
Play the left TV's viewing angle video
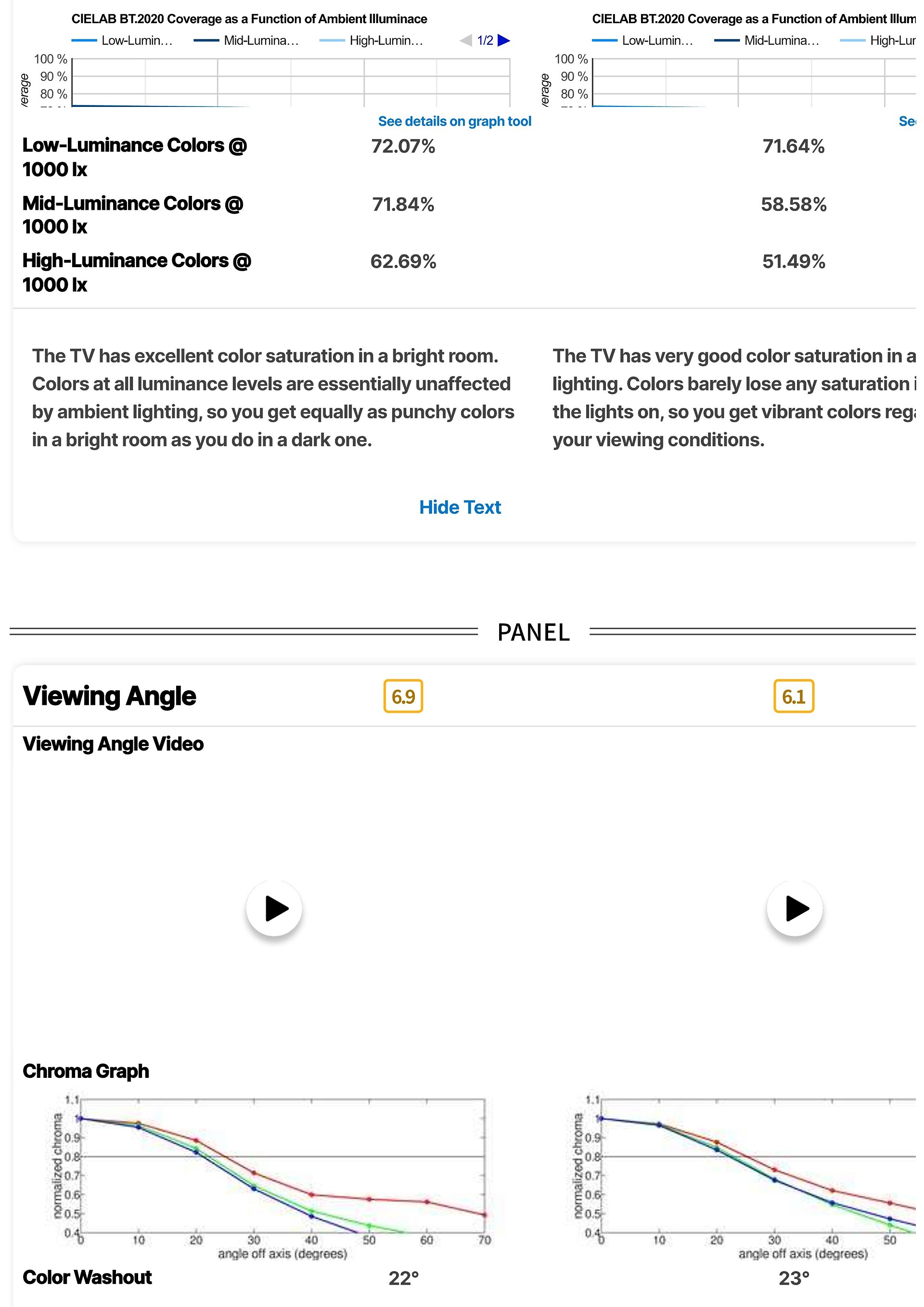(274, 908)
